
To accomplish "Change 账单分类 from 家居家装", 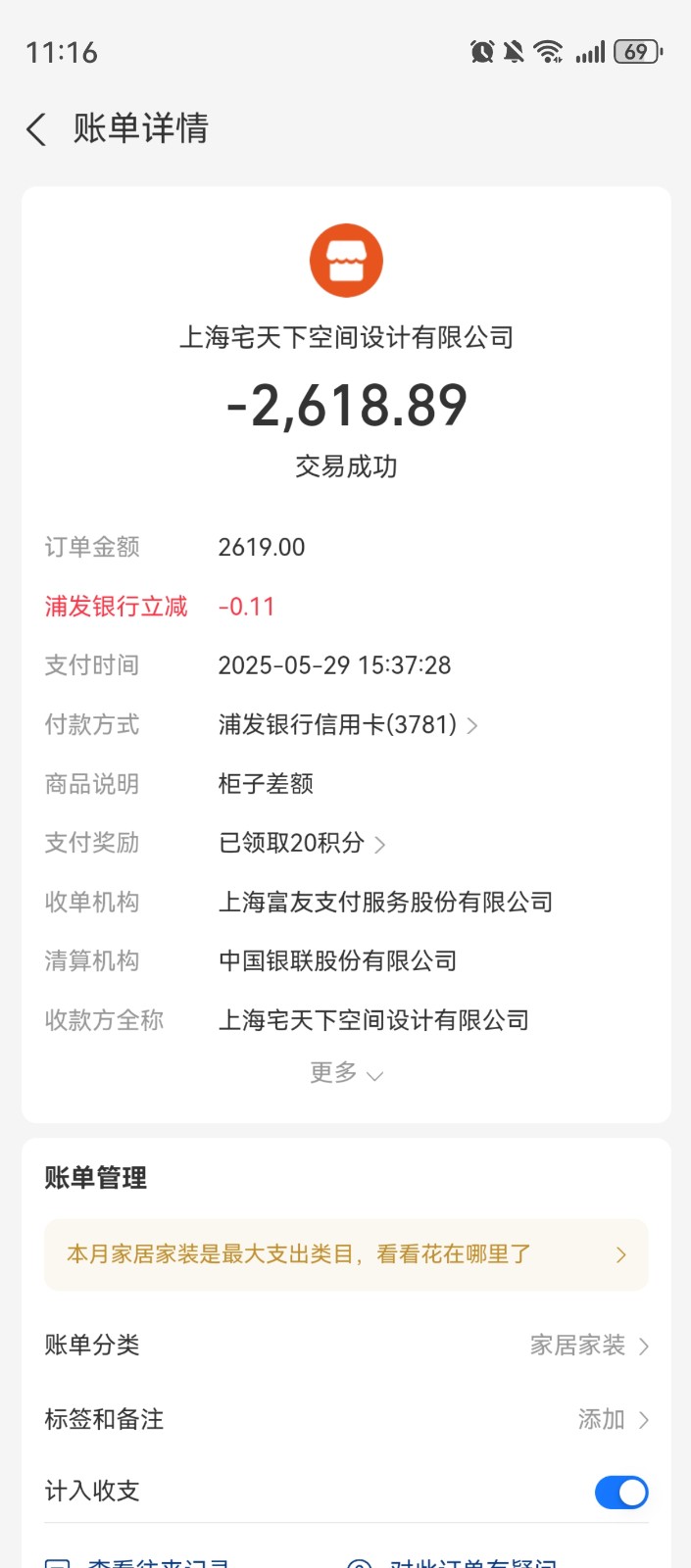I will [588, 1346].
